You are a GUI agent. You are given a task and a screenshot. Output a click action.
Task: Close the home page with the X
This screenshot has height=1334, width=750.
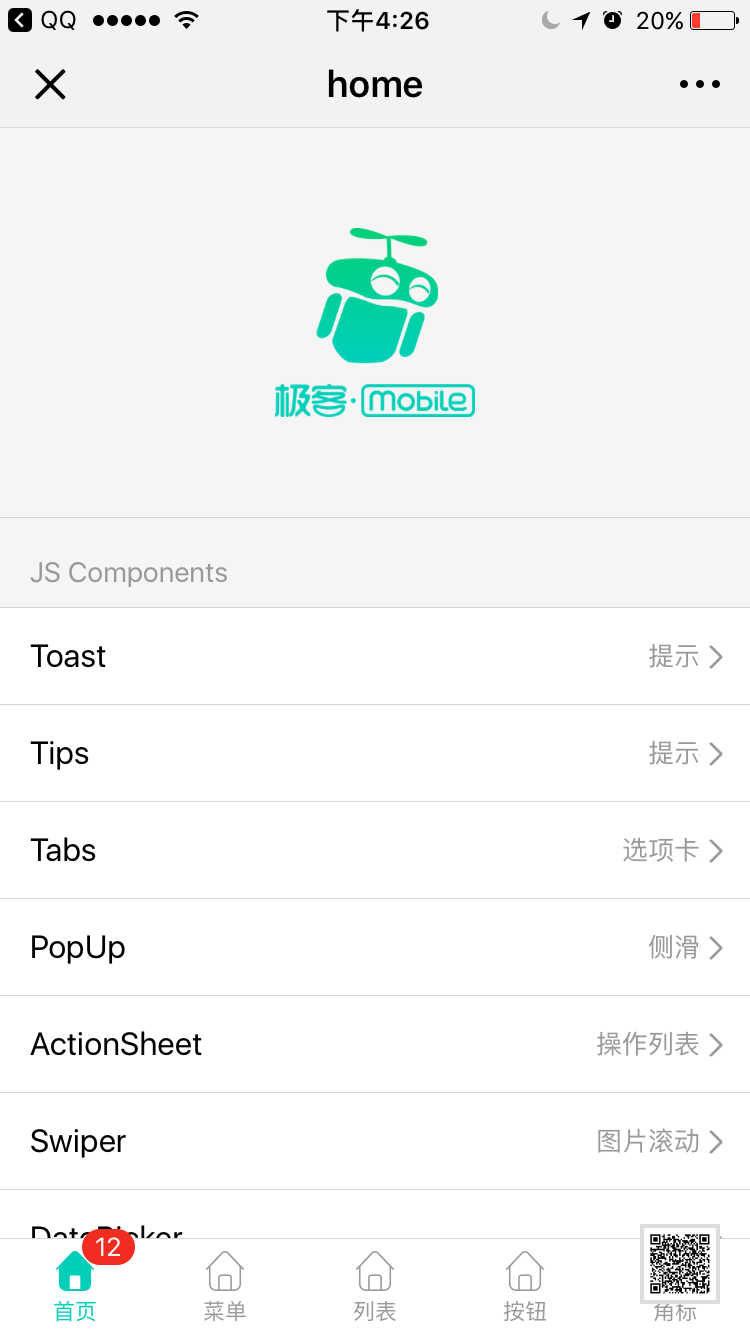(x=50, y=85)
